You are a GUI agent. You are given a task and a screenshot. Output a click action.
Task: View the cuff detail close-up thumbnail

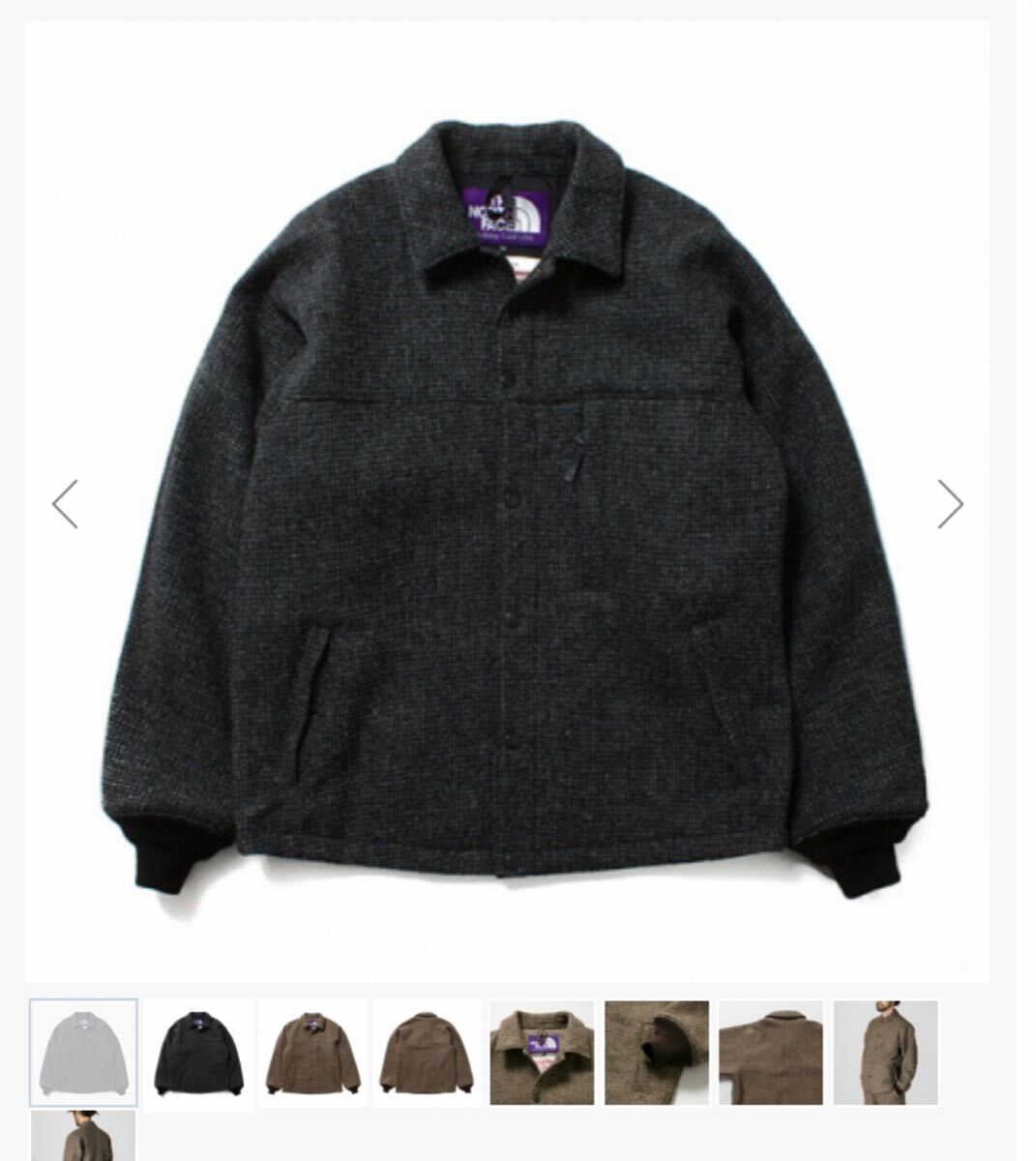pyautogui.click(x=657, y=1052)
